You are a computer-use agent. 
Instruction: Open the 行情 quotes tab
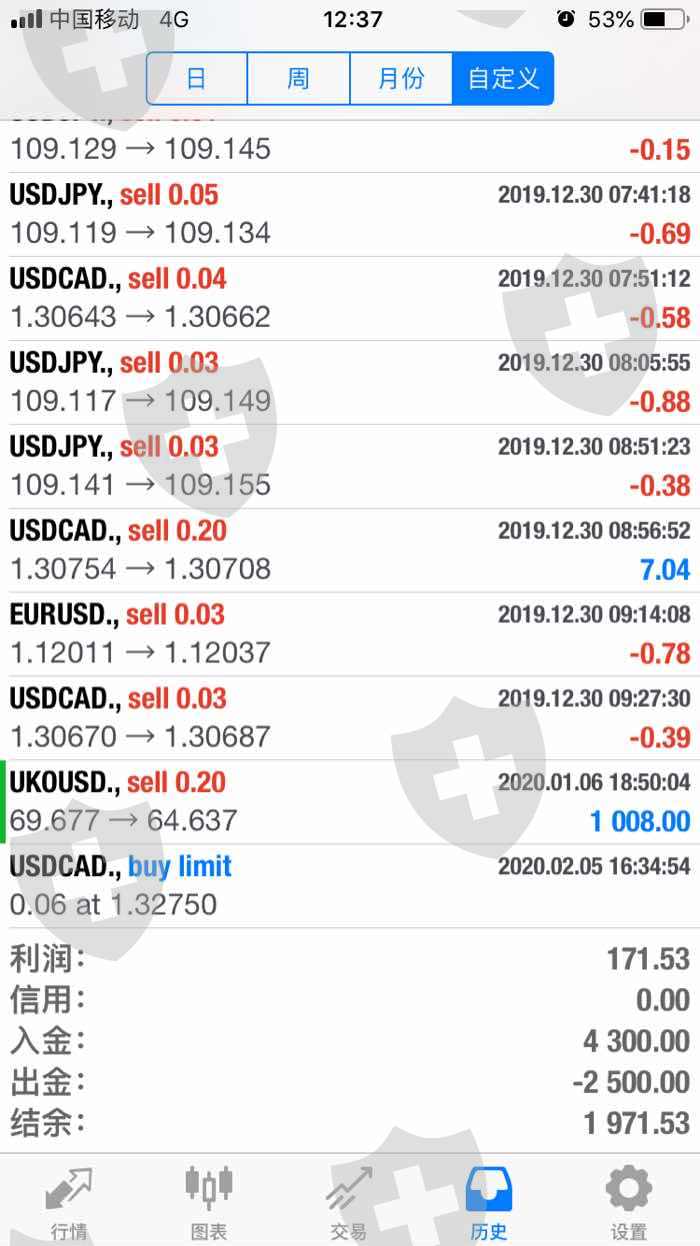69,1201
